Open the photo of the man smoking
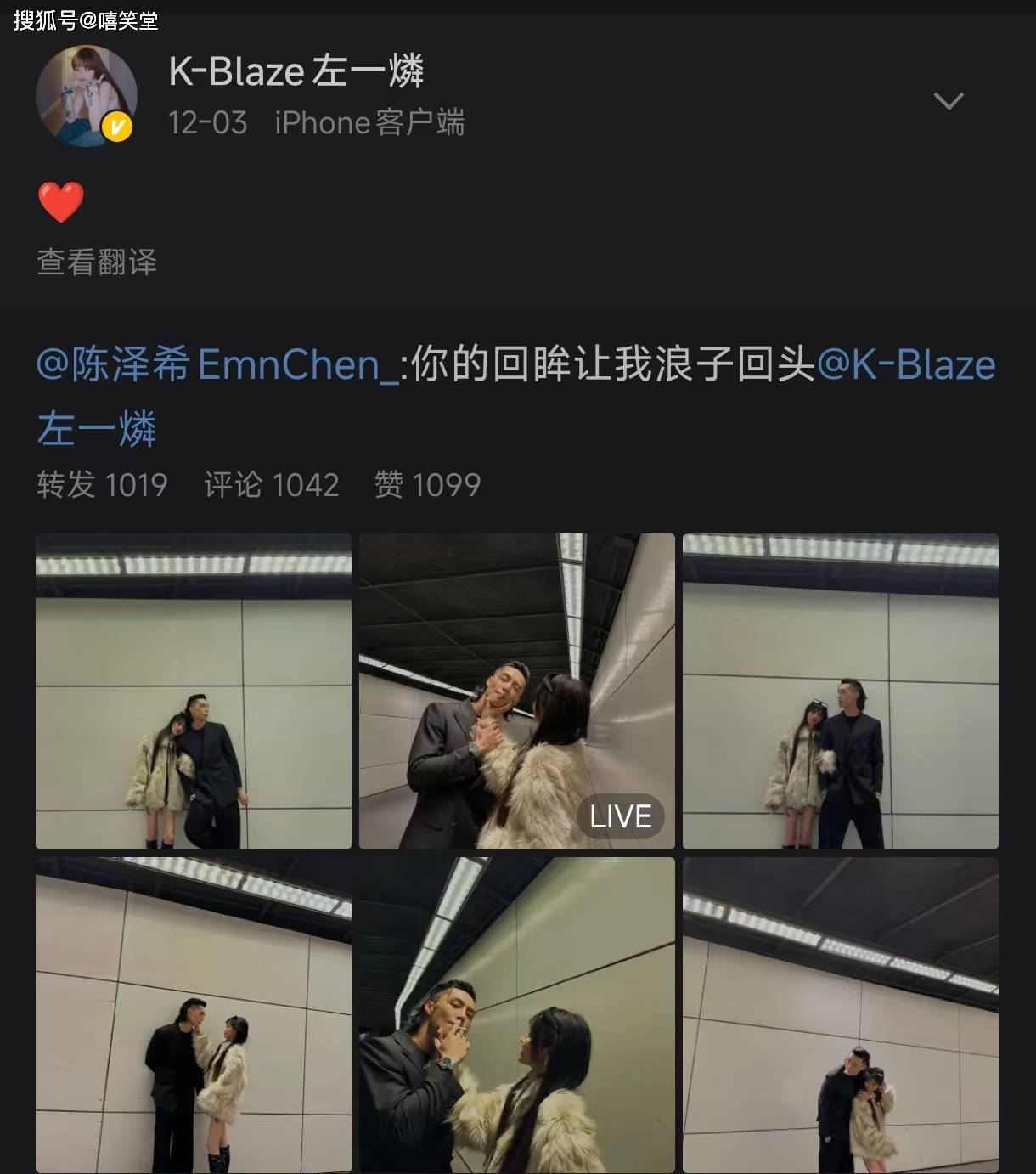Viewport: 1036px width, 1174px height. tap(516, 1015)
